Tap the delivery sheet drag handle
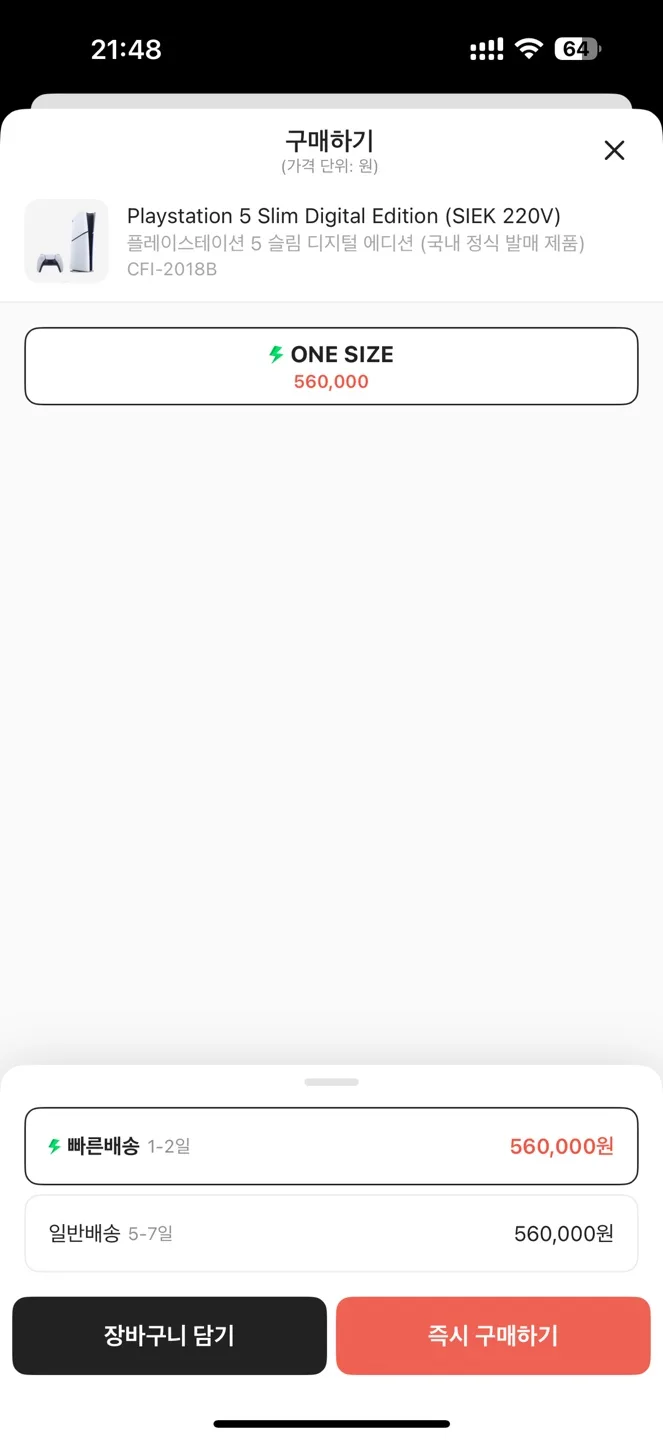 coord(331,1082)
